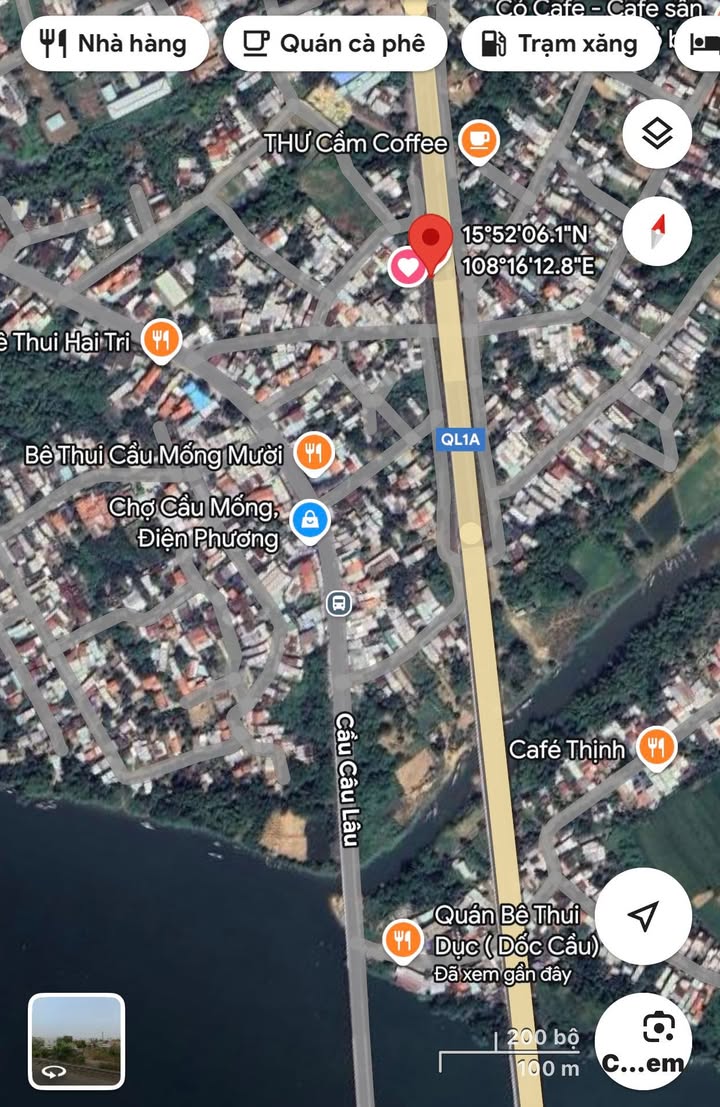Screen dimensions: 720x1107
Task: Tap the bus stop icon
Action: pos(339,603)
